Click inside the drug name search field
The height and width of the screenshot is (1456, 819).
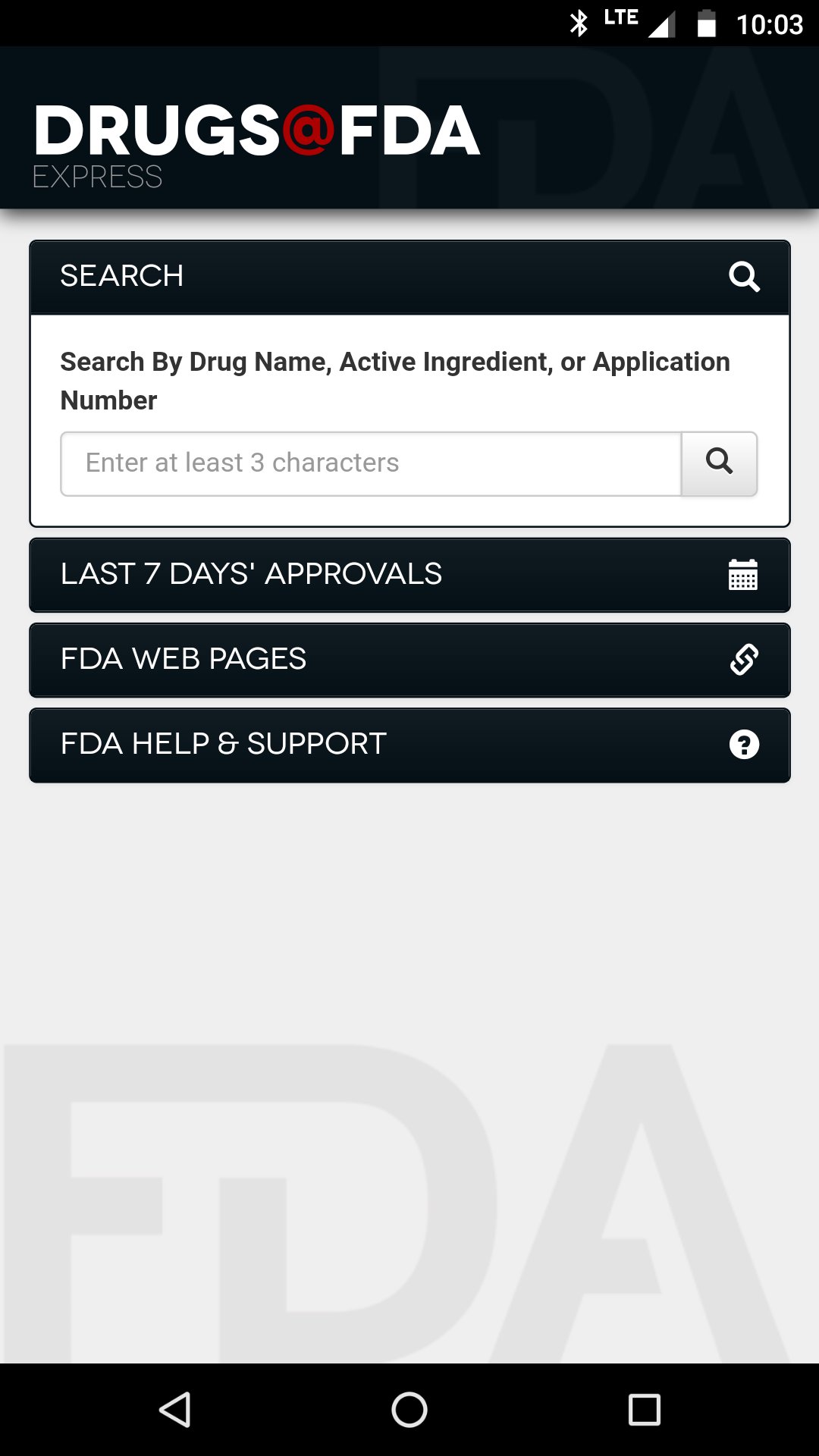pos(370,463)
